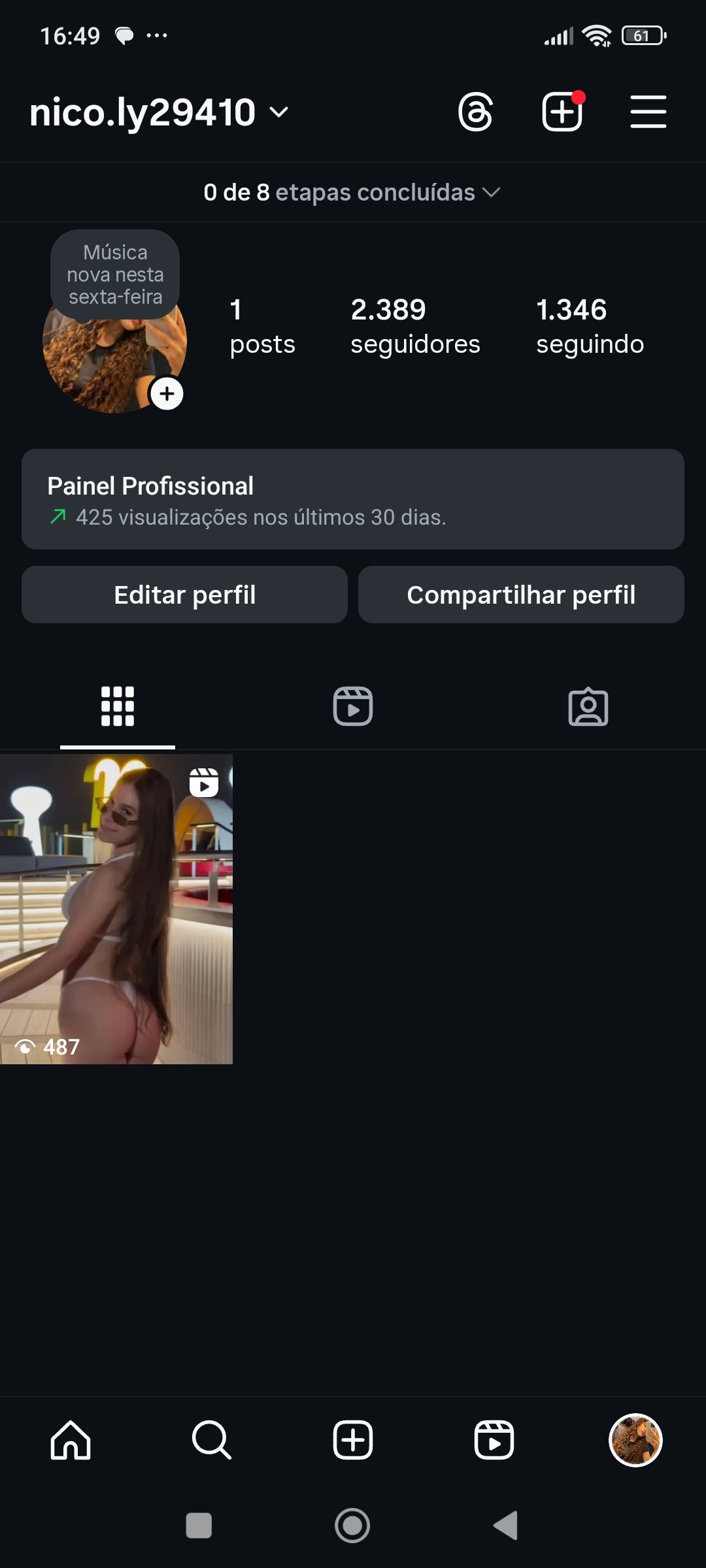This screenshot has height=1568, width=706.
Task: Open the account switcher next to nico.ly29410
Action: coord(279,112)
